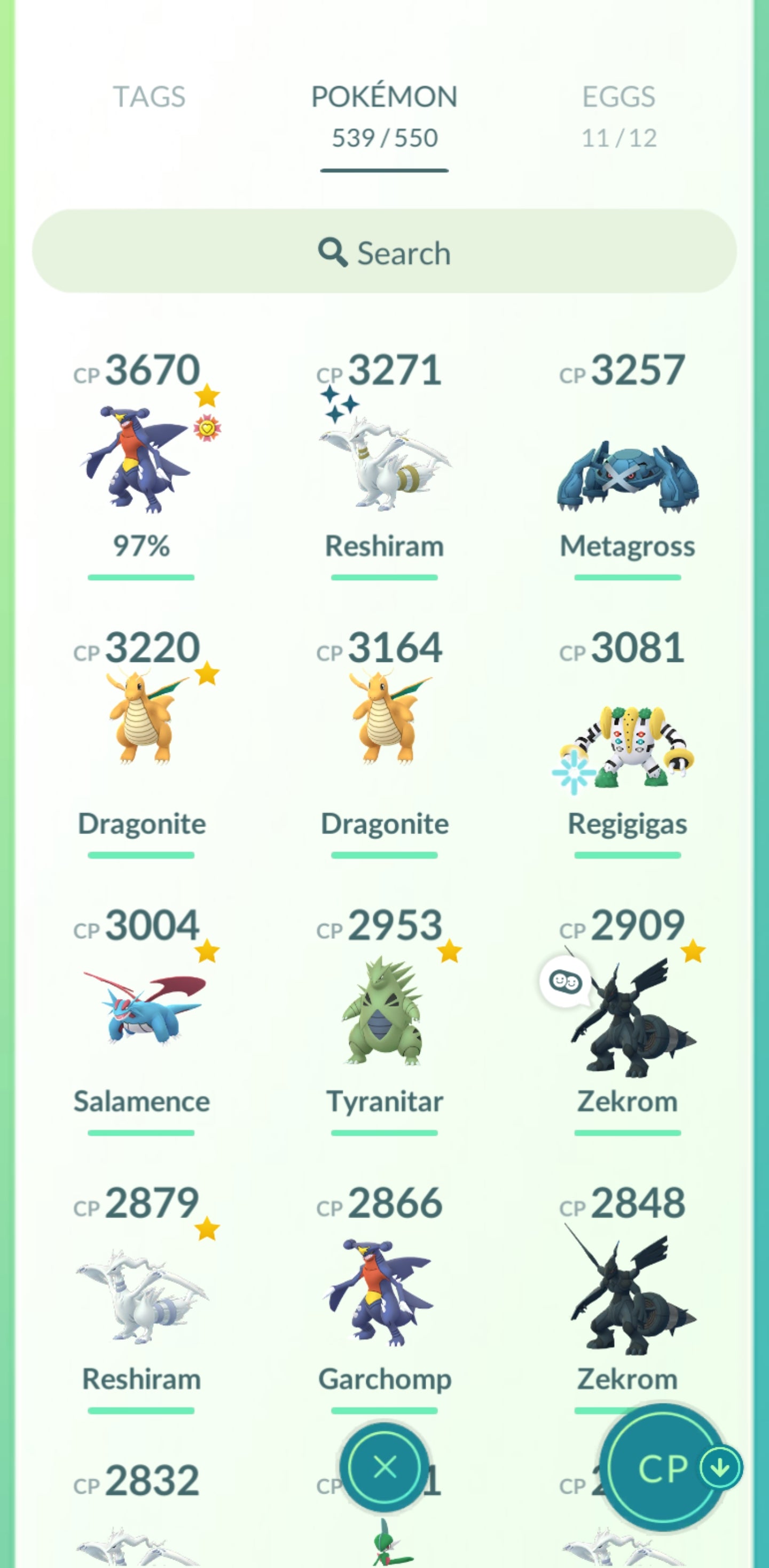Open the Pokémon search field
Screen dimensions: 769x1568
tap(384, 252)
